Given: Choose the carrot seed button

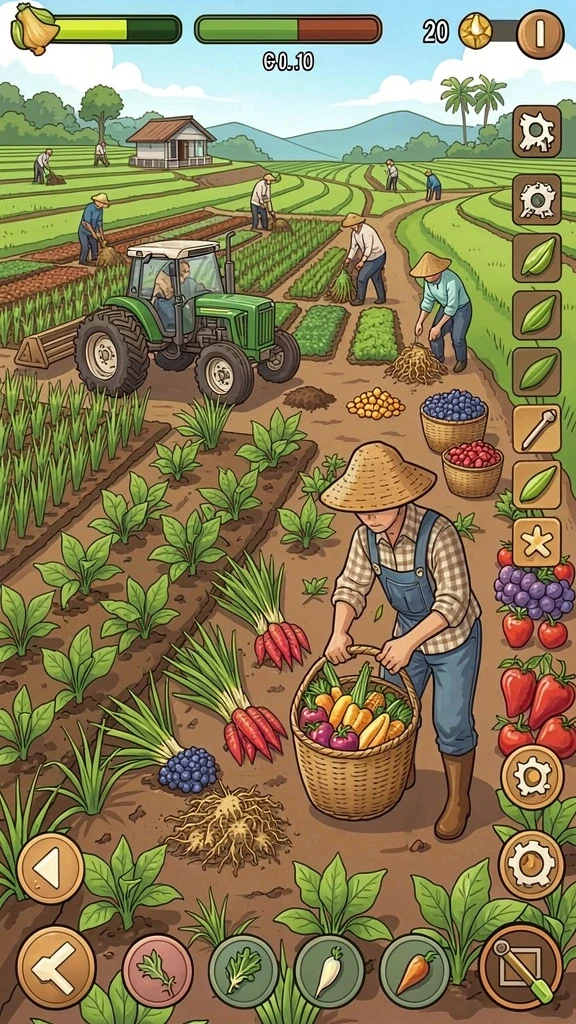Looking at the screenshot, I should (414, 971).
